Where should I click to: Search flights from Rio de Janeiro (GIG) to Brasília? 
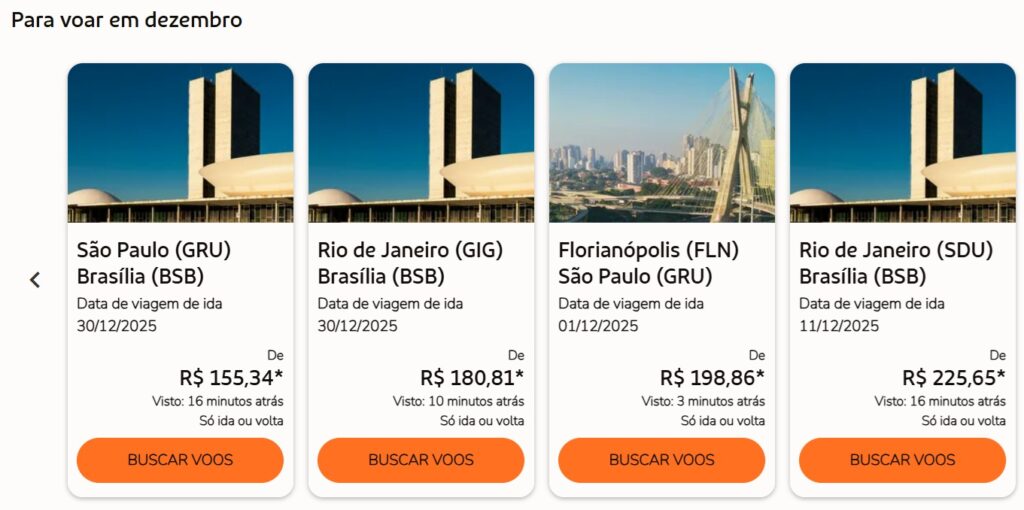(421, 460)
